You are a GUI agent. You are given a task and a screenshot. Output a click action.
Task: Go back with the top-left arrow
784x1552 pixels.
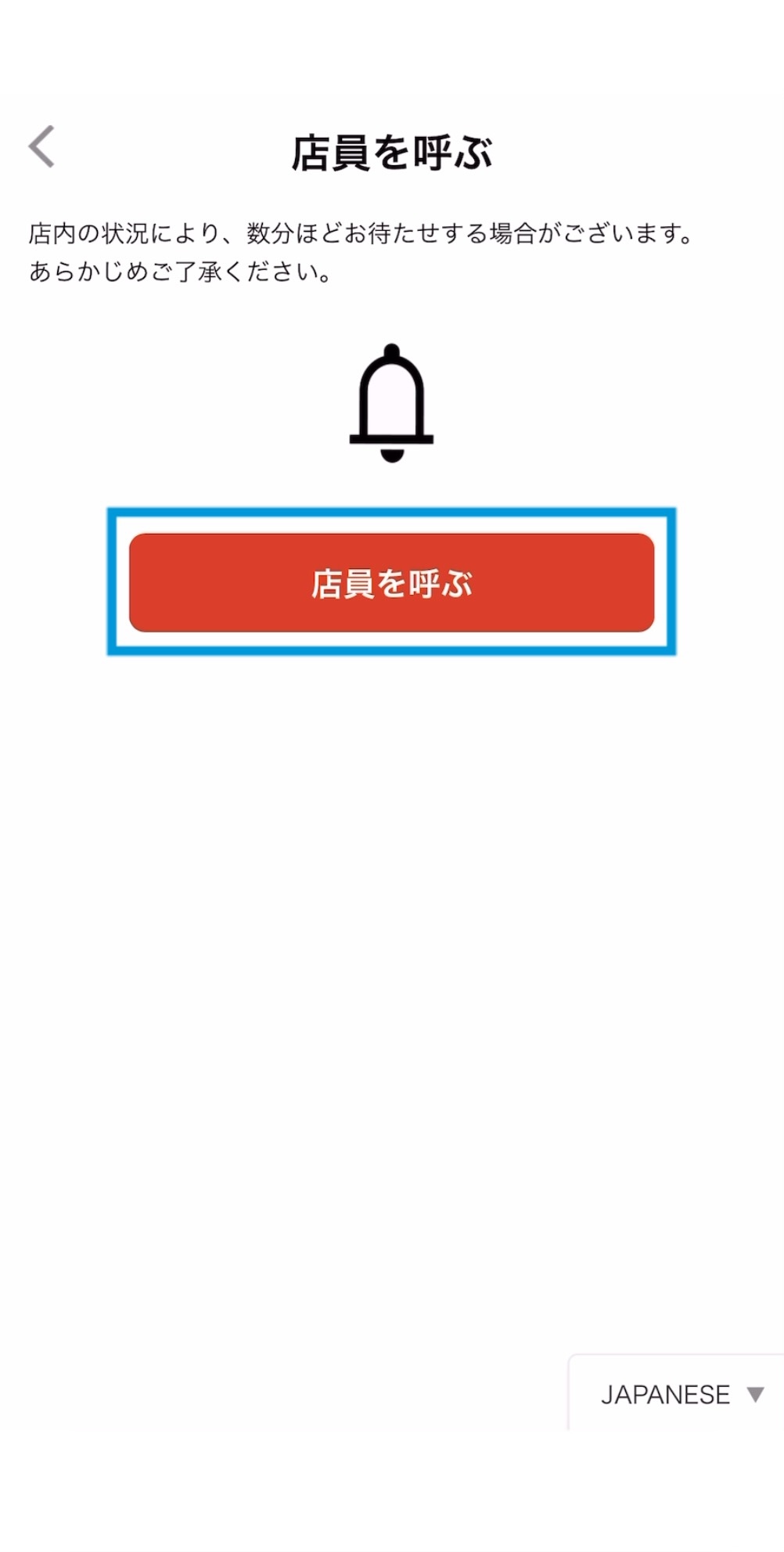point(42,146)
